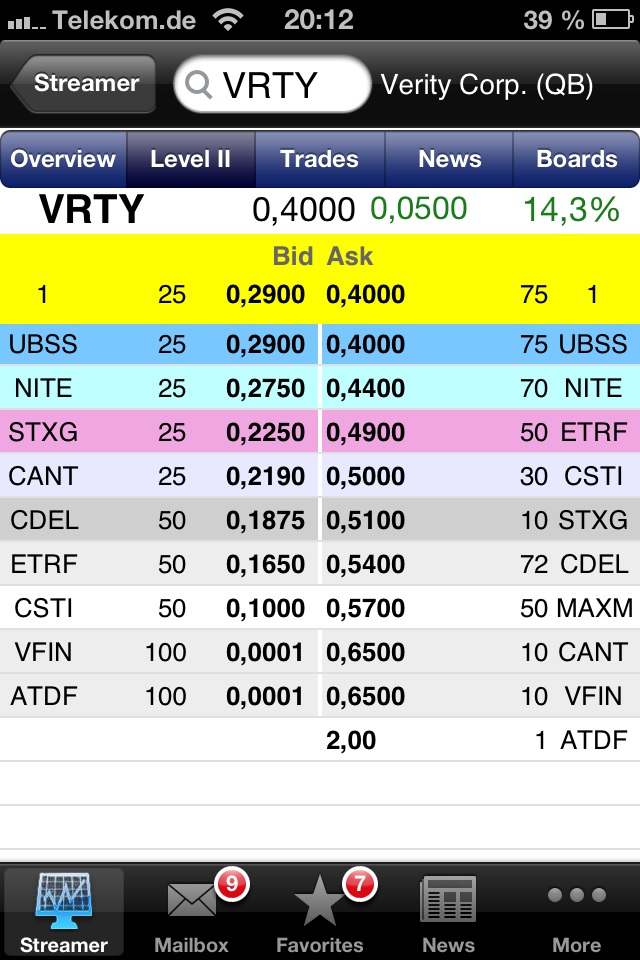This screenshot has height=960, width=640.
Task: Go to Favorites
Action: pyautogui.click(x=320, y=912)
